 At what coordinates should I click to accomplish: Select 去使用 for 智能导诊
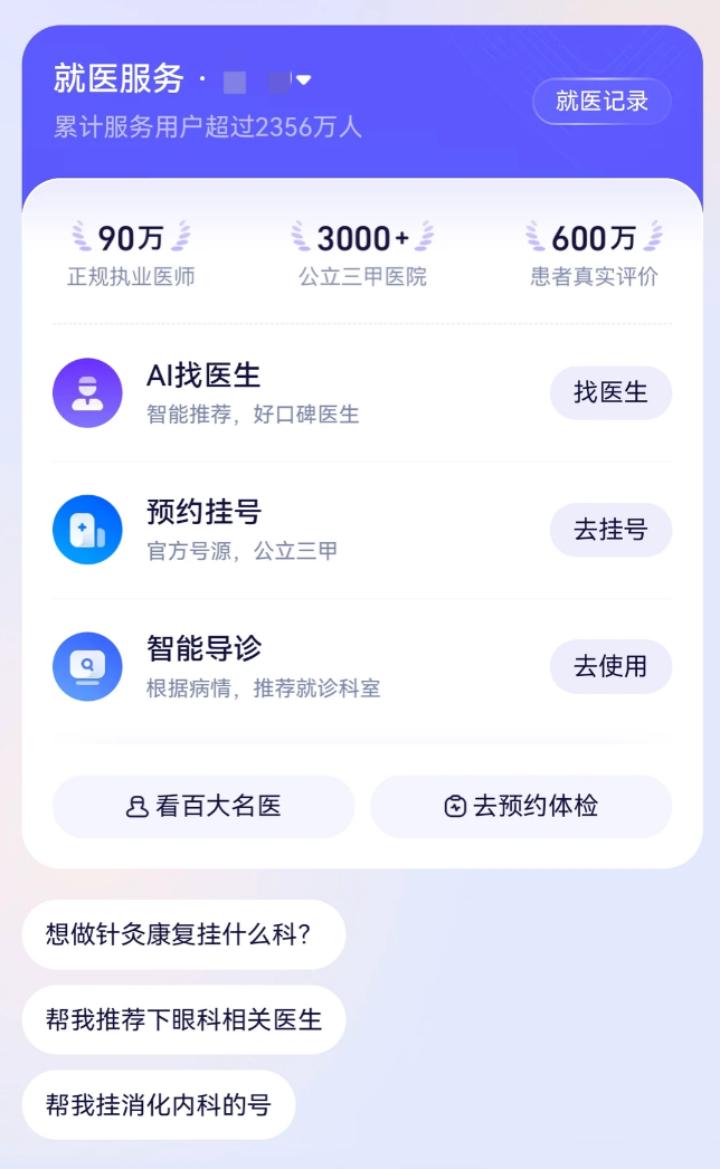(610, 667)
